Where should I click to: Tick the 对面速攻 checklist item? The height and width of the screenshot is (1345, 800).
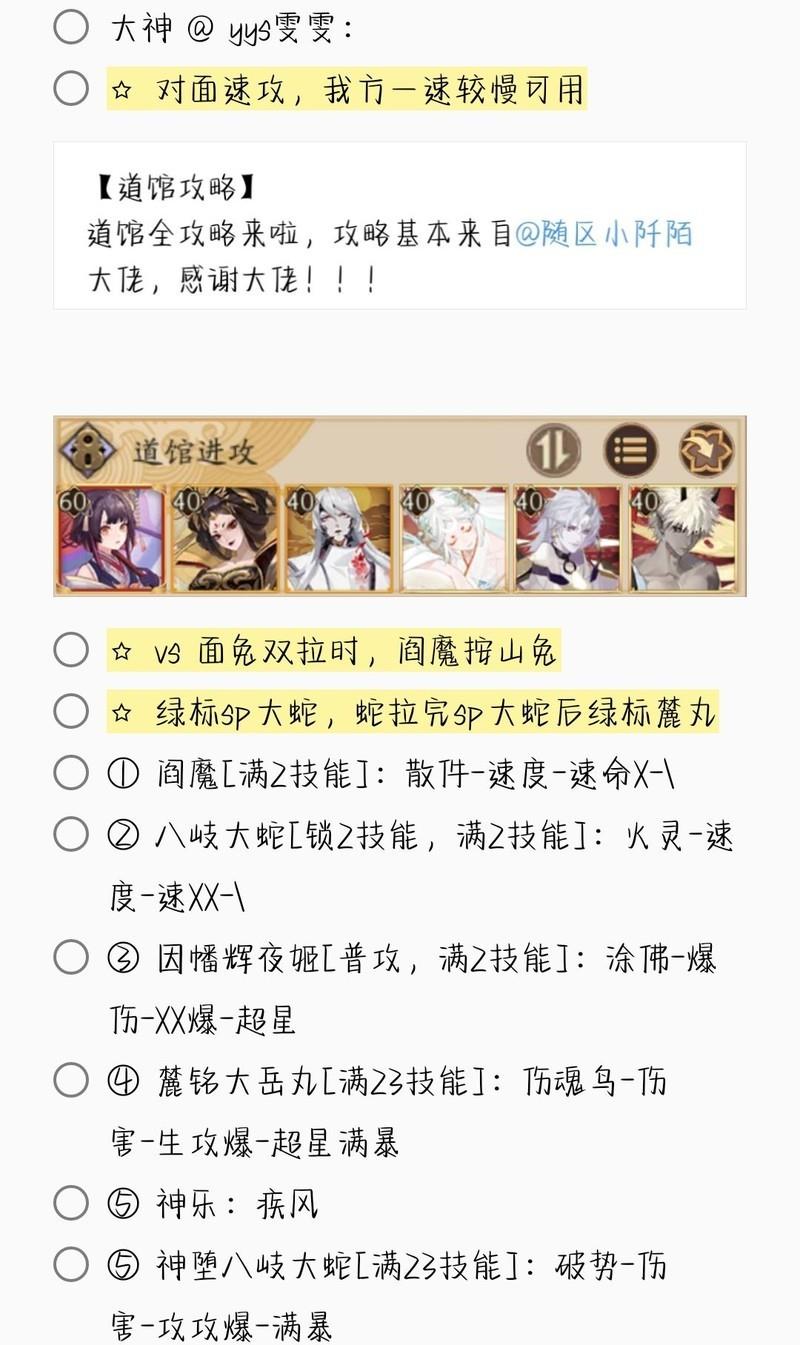pyautogui.click(x=71, y=88)
